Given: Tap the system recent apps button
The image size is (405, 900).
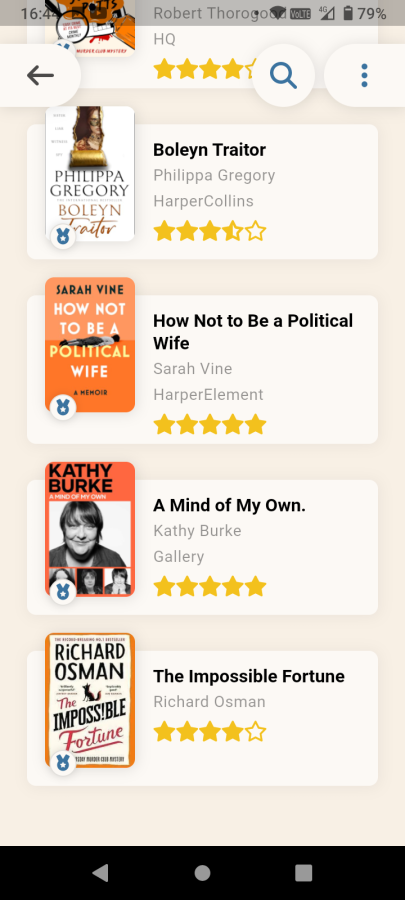Looking at the screenshot, I should (x=303, y=873).
